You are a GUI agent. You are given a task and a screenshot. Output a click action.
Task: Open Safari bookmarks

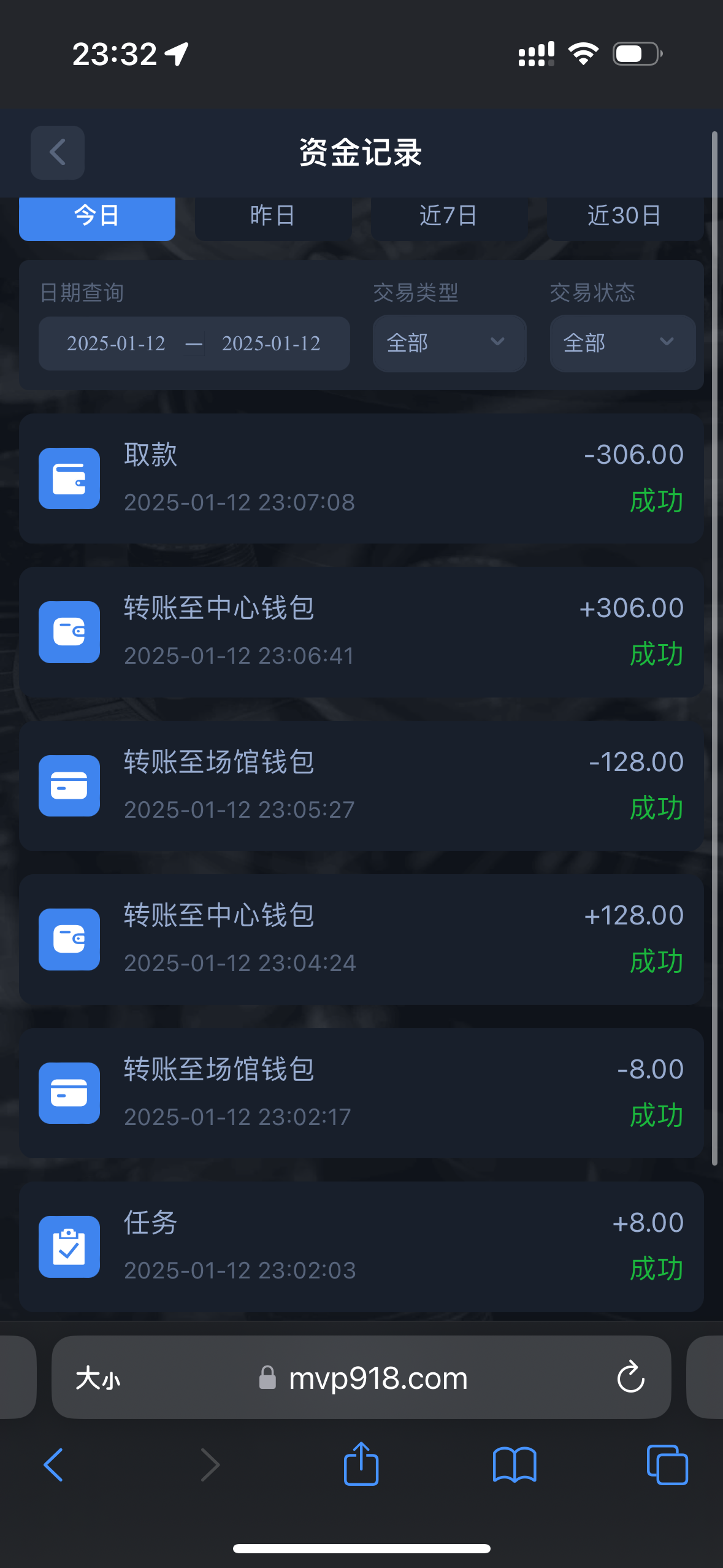[x=514, y=1465]
